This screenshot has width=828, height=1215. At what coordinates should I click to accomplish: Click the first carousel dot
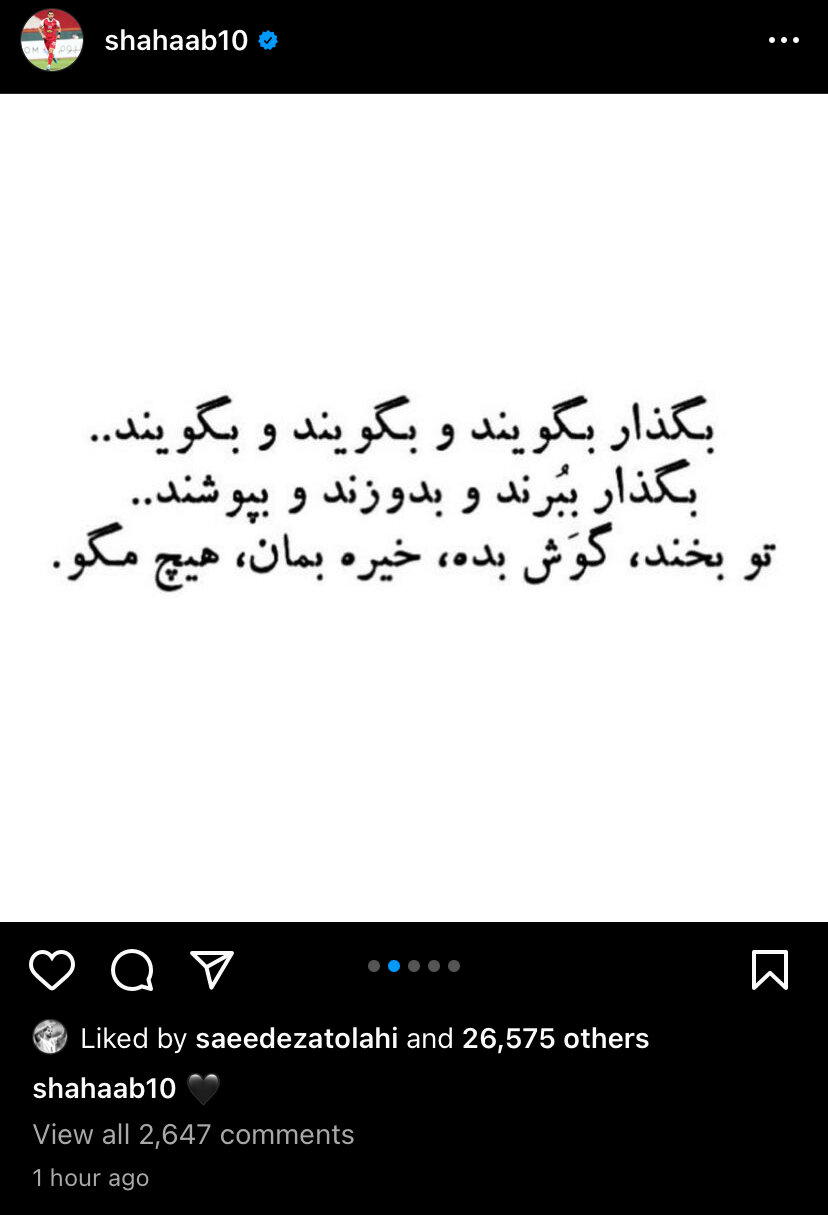pyautogui.click(x=374, y=966)
